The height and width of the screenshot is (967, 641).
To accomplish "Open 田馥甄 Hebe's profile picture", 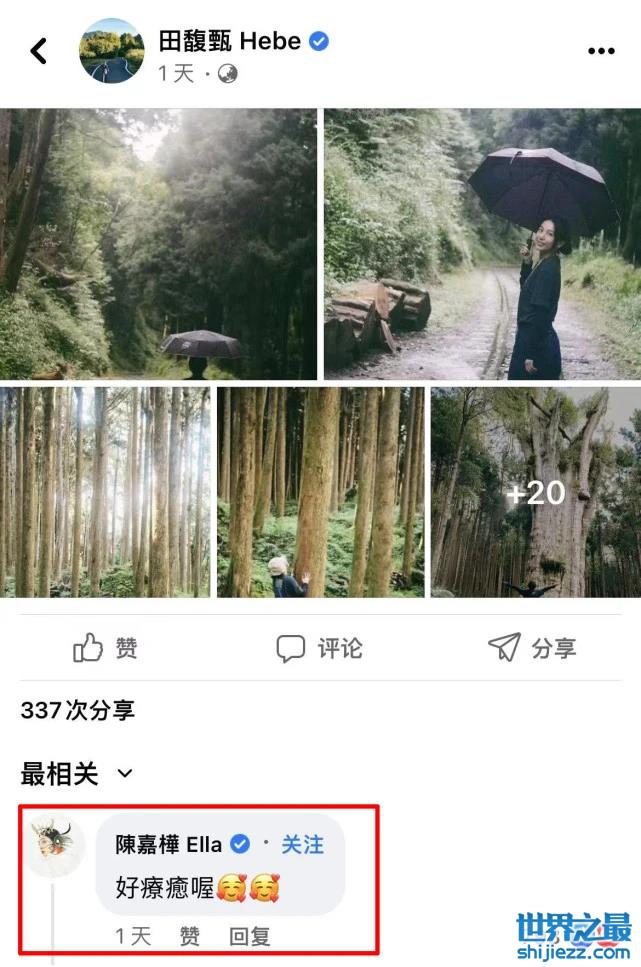I will point(111,51).
